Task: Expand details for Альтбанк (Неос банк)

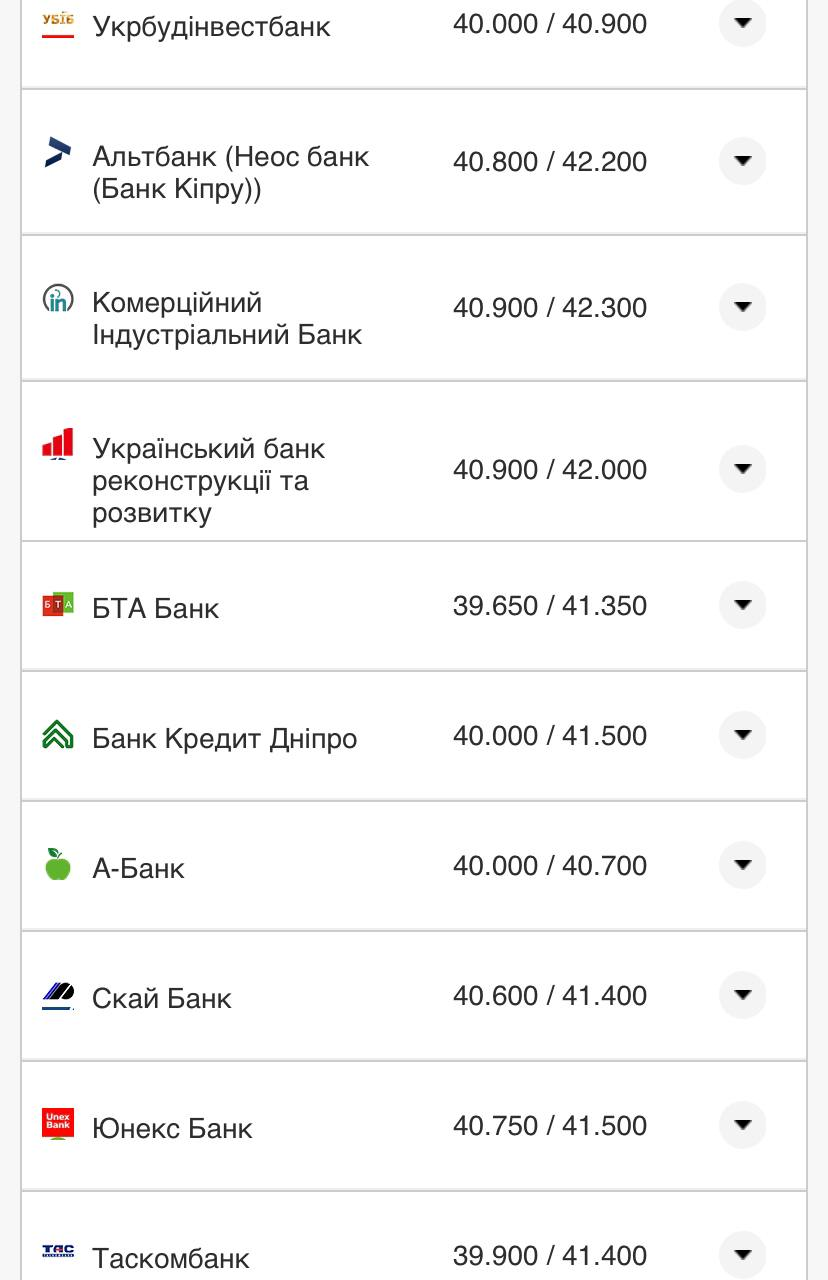Action: 742,160
